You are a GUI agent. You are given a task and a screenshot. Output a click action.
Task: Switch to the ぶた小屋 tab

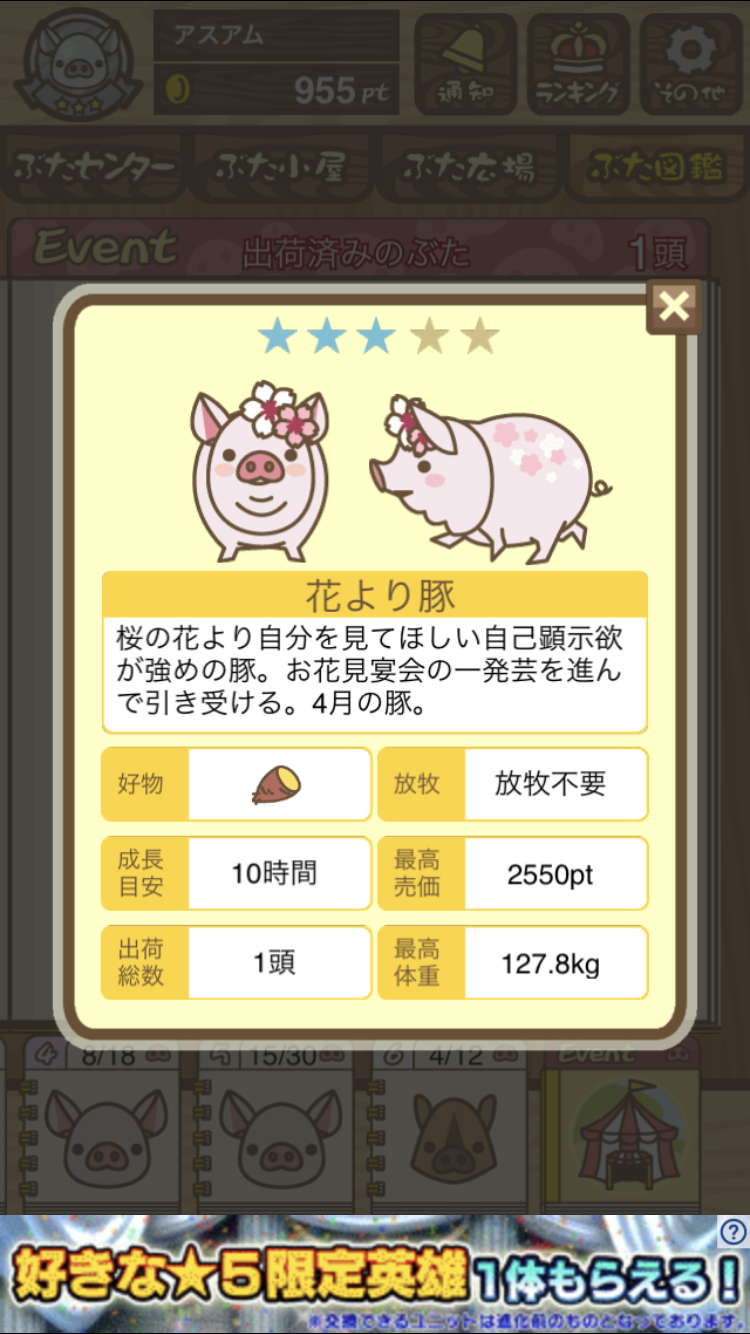tap(281, 168)
